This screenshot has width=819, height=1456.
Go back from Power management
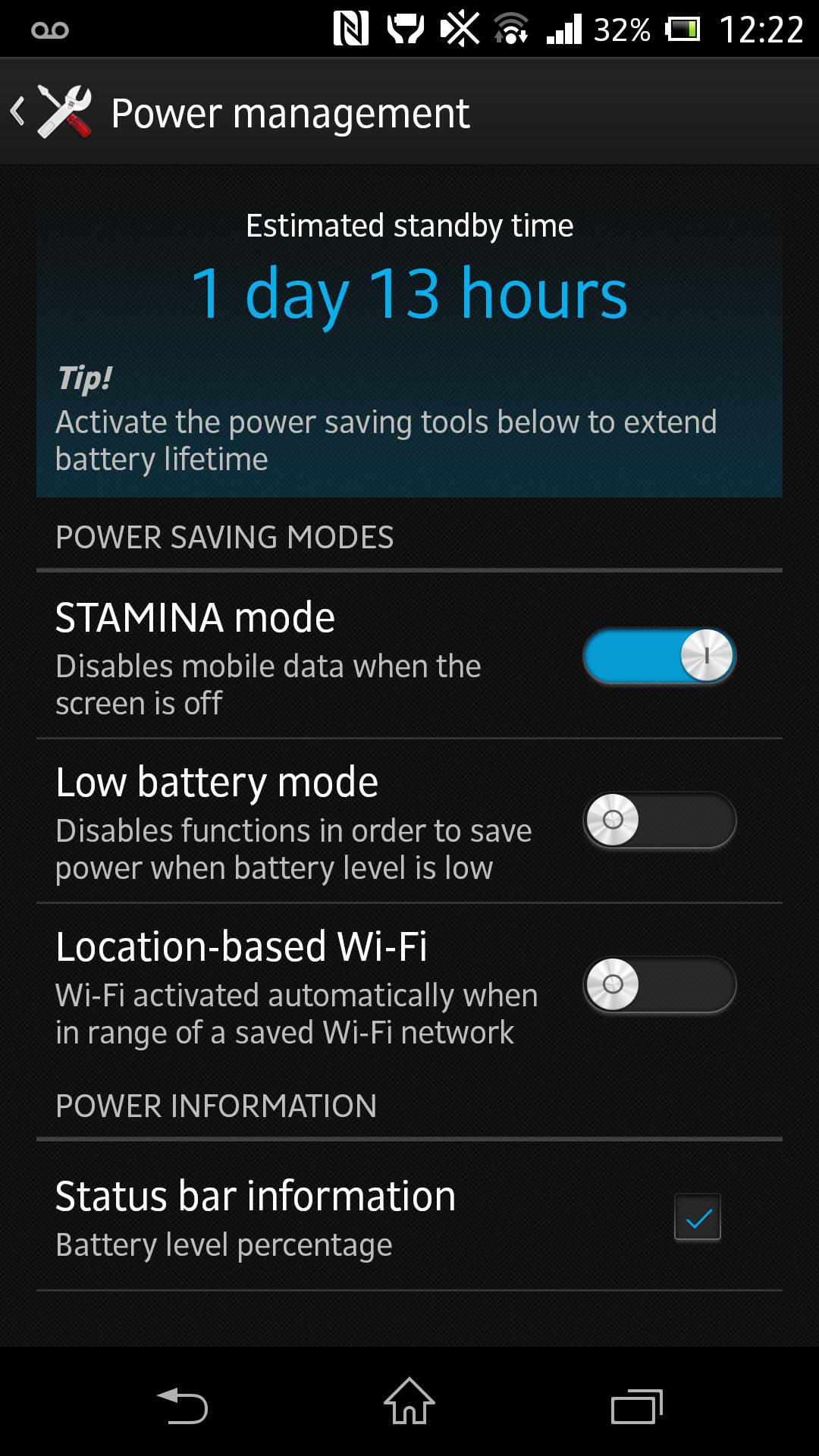52,112
